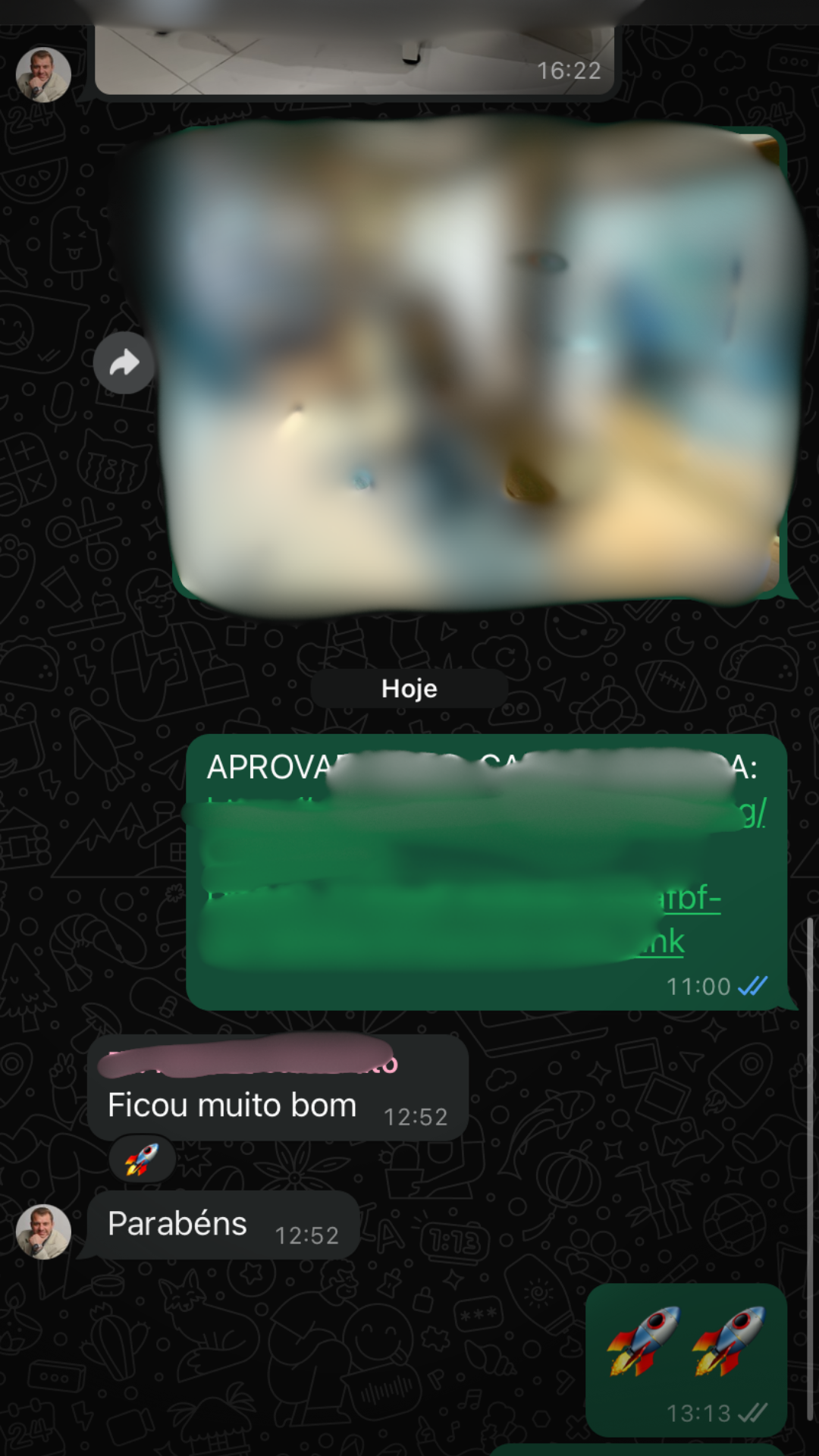
Task: Forward the blurred photo with the arrow icon
Action: click(124, 363)
